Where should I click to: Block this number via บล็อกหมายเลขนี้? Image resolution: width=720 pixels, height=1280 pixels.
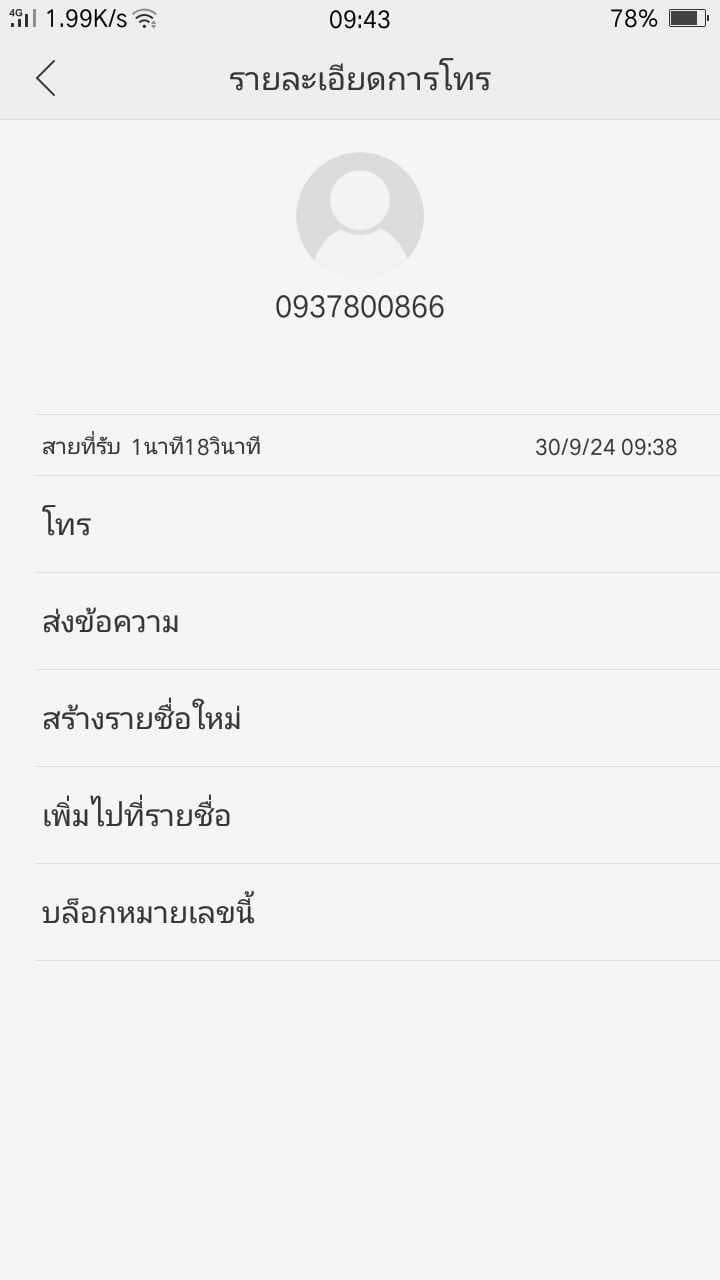tap(378, 912)
